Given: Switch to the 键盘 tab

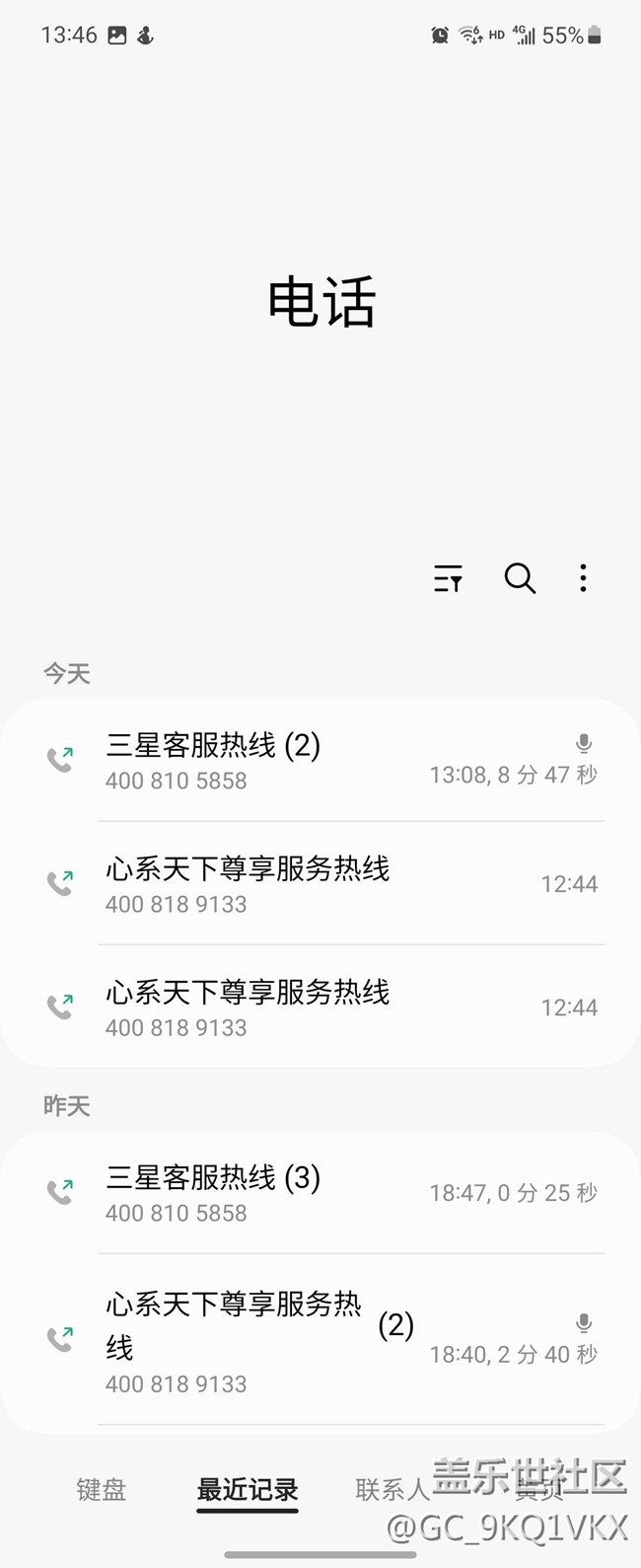Looking at the screenshot, I should coord(102,1489).
